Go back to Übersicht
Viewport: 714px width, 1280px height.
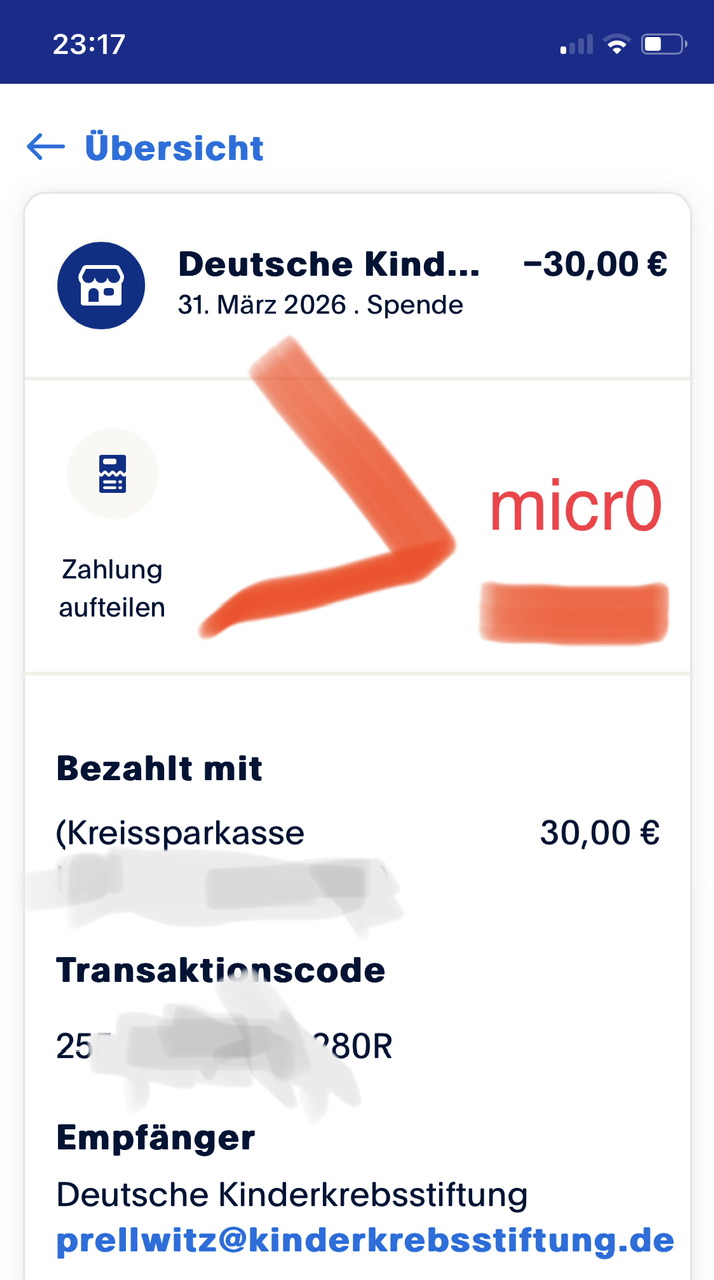click(x=145, y=147)
